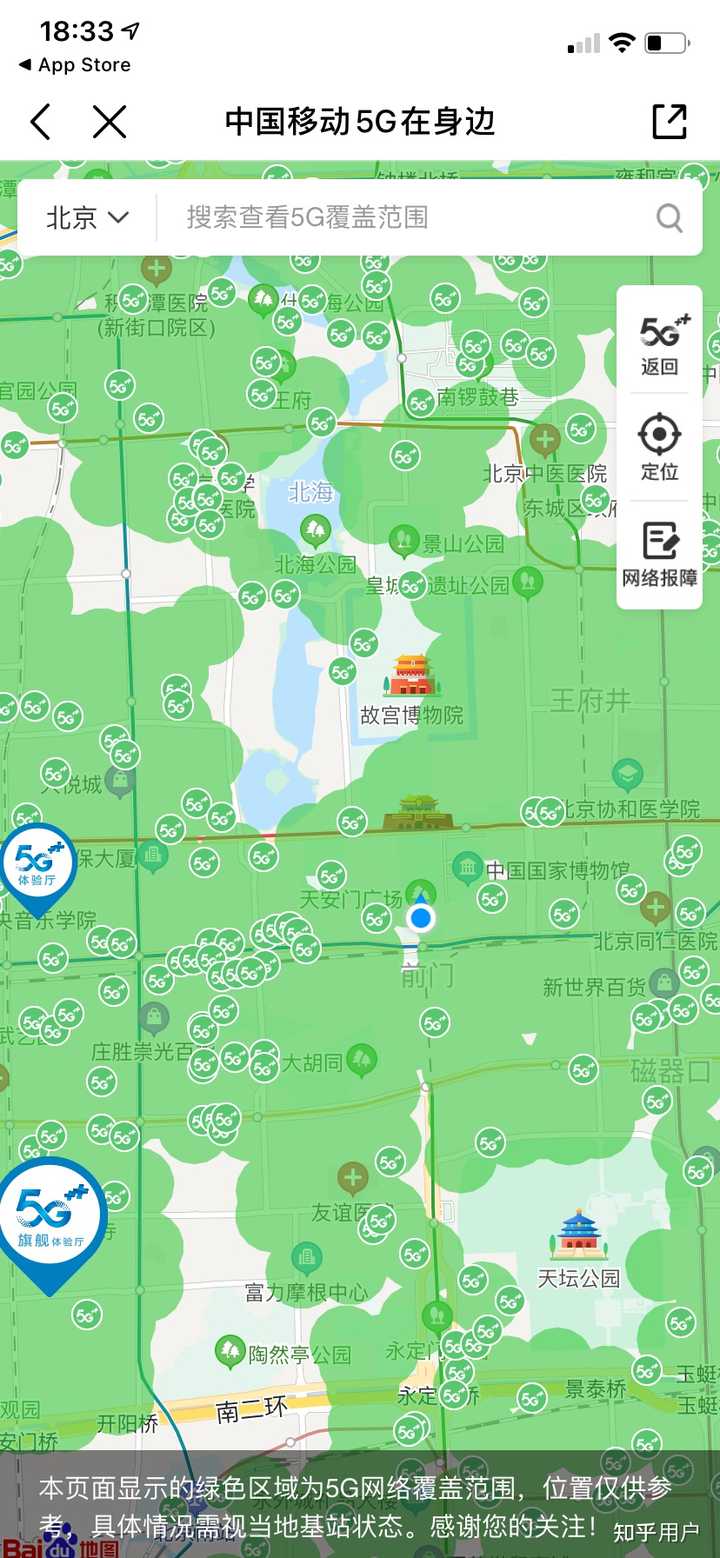Select the blue 5G体验厅 pin
720x1558 pixels.
[38, 863]
